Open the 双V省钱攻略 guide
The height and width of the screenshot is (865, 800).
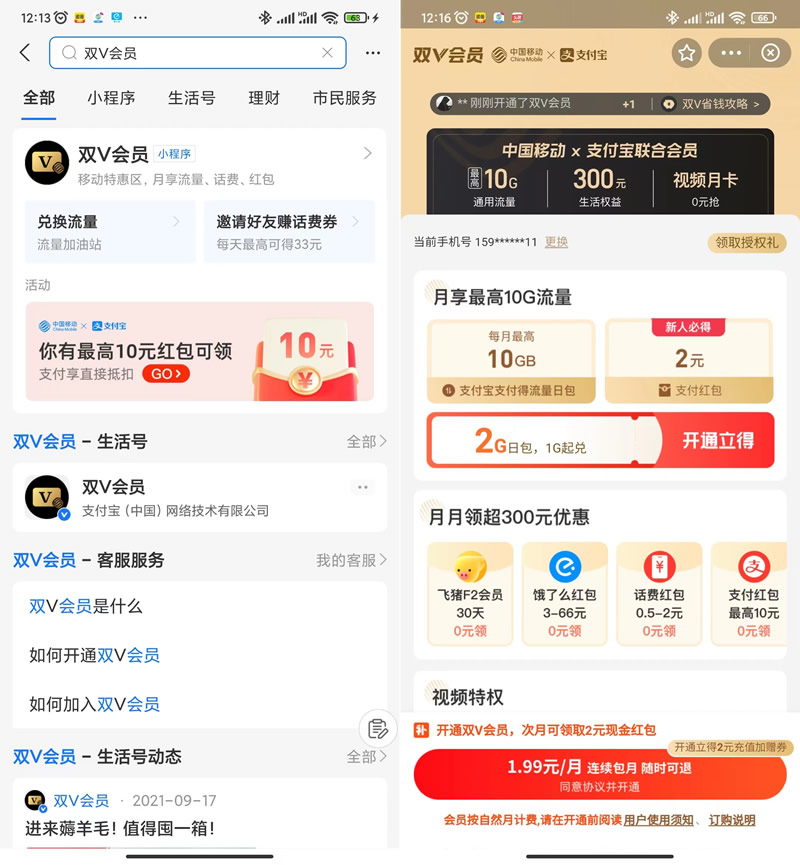point(719,104)
